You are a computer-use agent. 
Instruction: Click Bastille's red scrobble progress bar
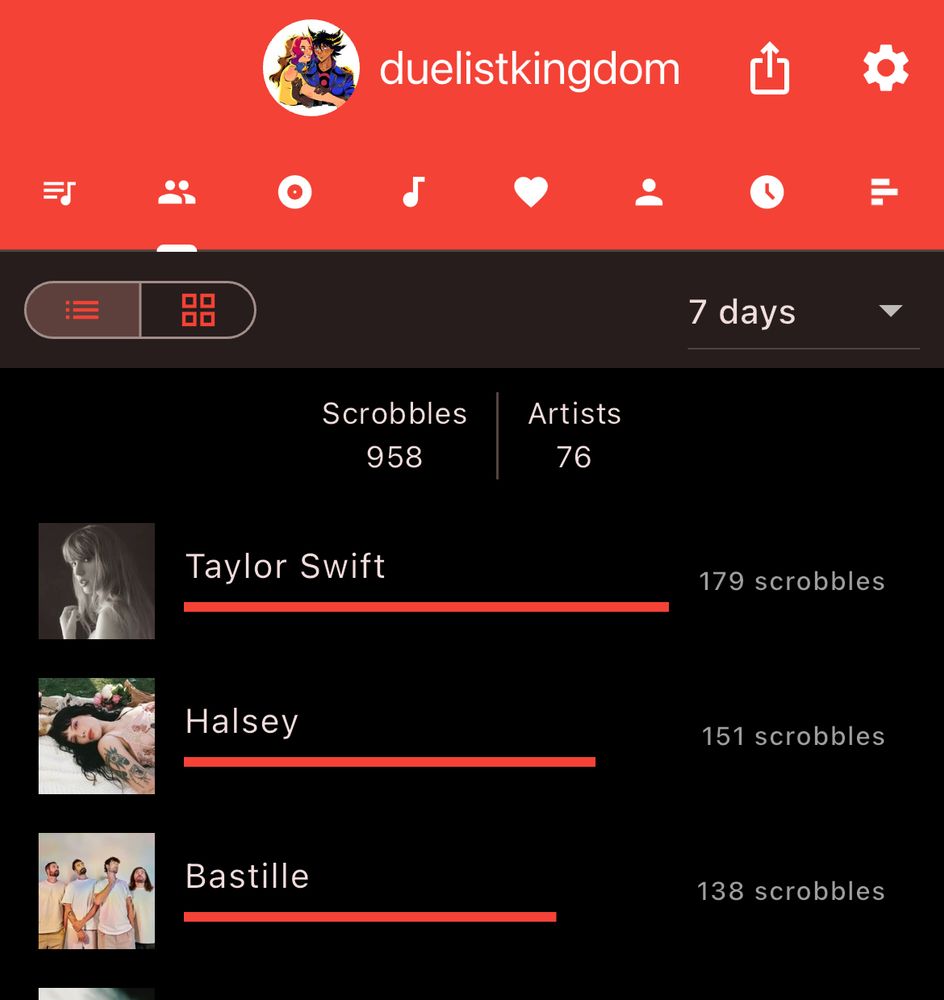coord(370,913)
